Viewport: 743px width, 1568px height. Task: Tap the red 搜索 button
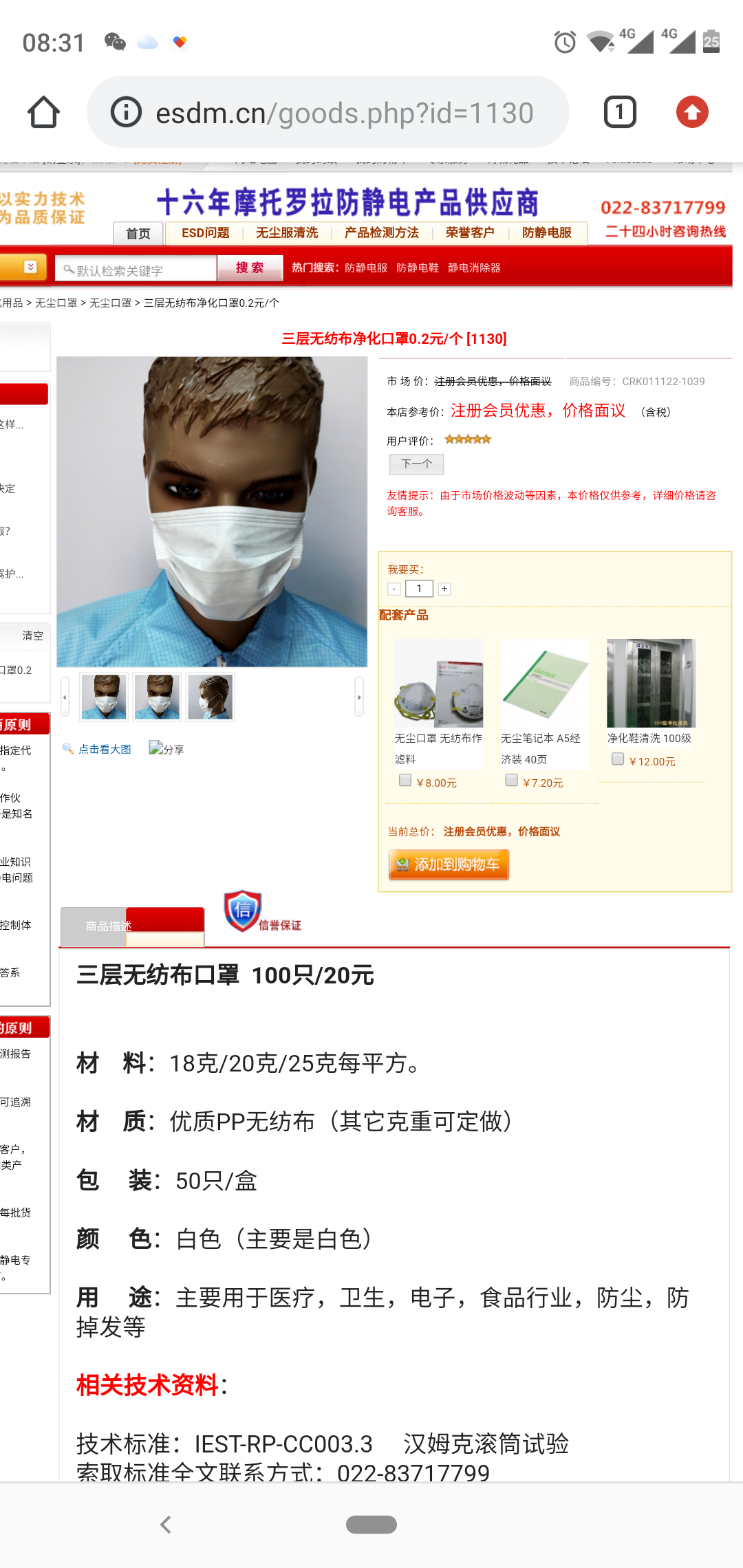point(250,268)
